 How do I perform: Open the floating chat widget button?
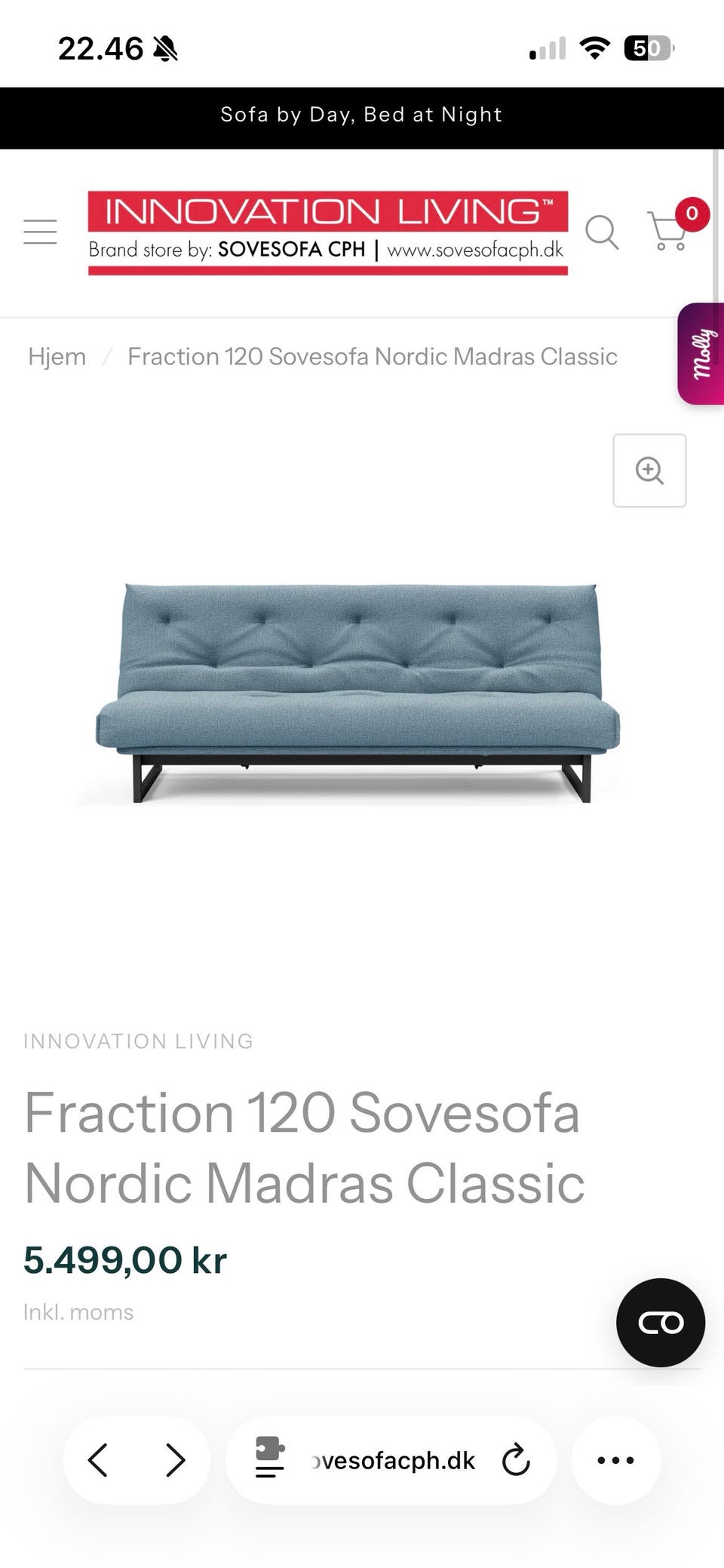tap(661, 1323)
